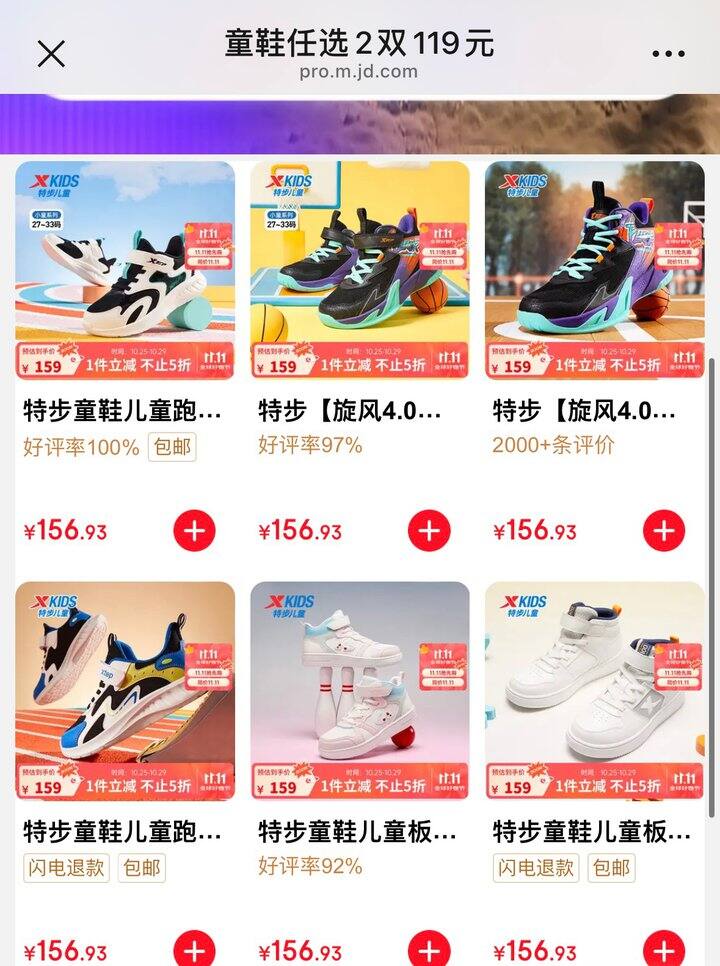Add the 好评率100% running shoe to cart

[194, 530]
